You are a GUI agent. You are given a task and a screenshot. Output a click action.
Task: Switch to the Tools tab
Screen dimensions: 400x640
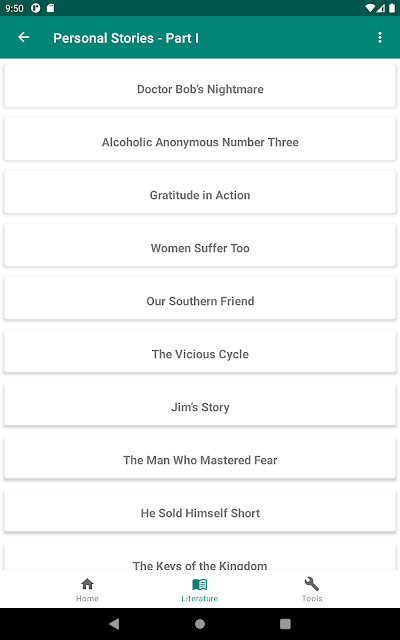coord(312,589)
